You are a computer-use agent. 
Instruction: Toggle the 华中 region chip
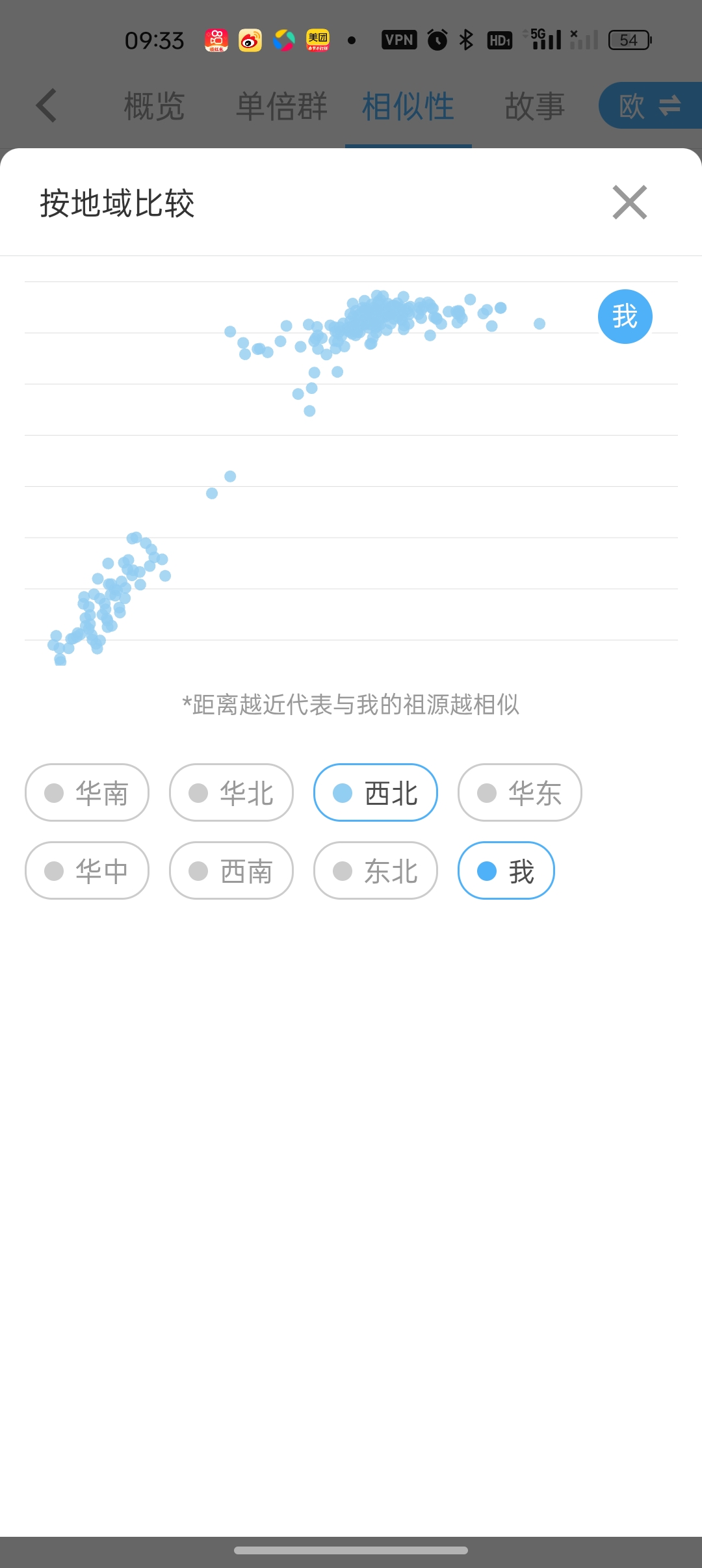(x=87, y=870)
